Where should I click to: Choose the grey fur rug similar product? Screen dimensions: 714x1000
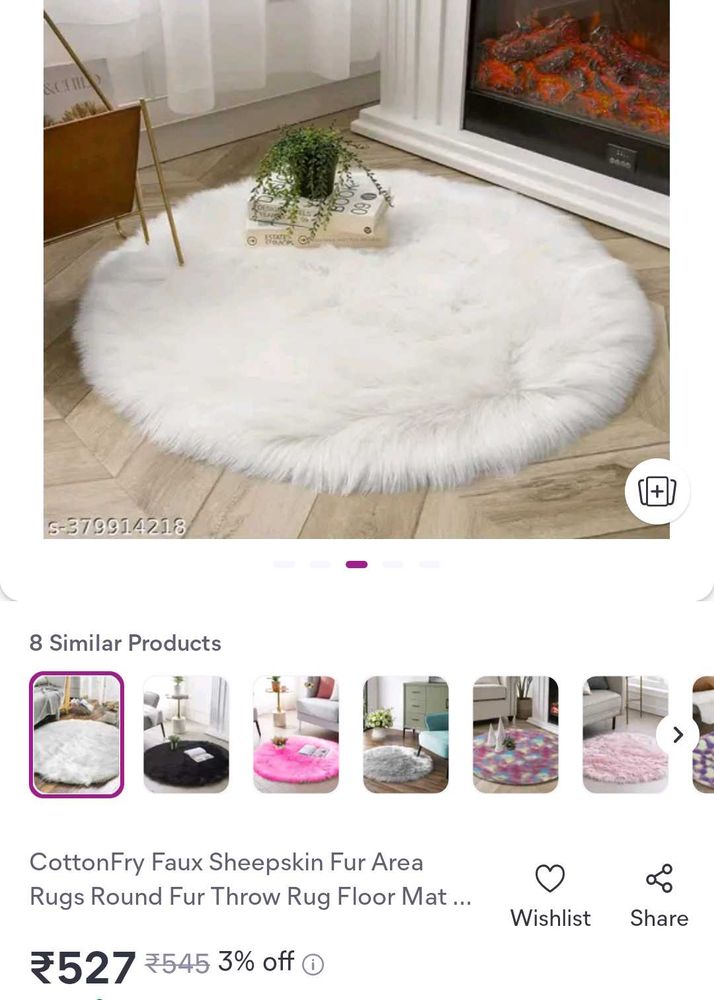coord(406,734)
